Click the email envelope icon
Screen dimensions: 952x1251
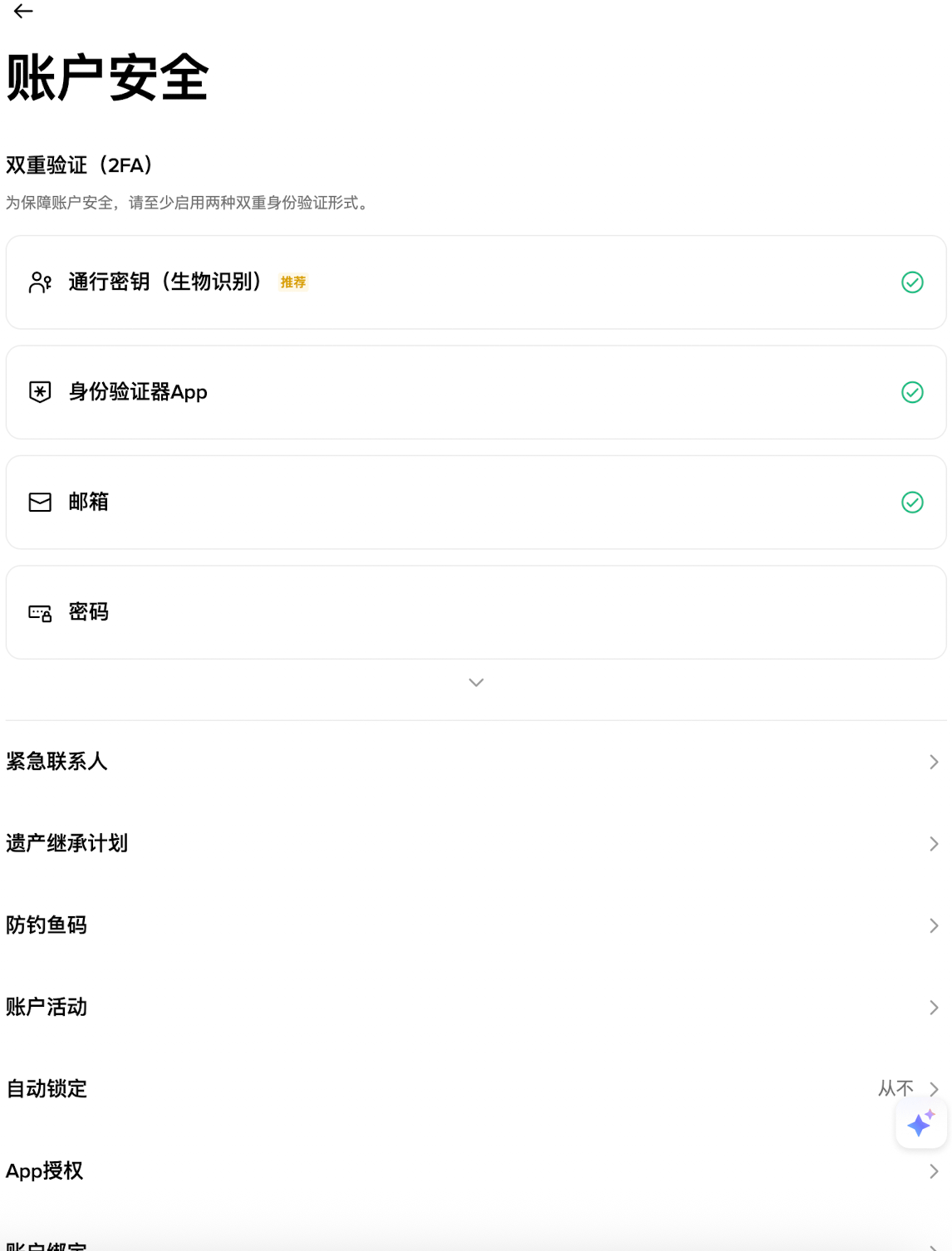(x=41, y=501)
